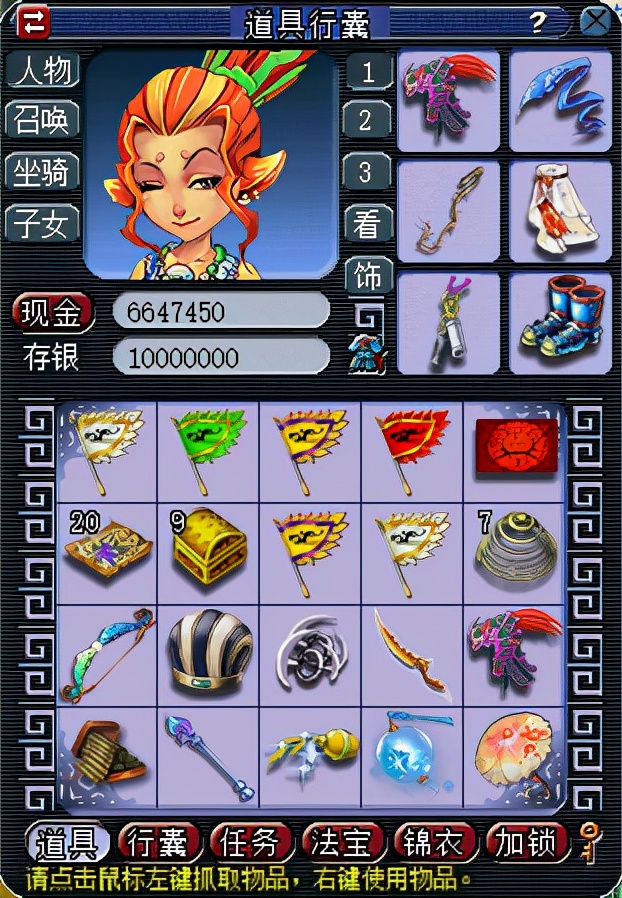Select equipment set 2

point(367,122)
